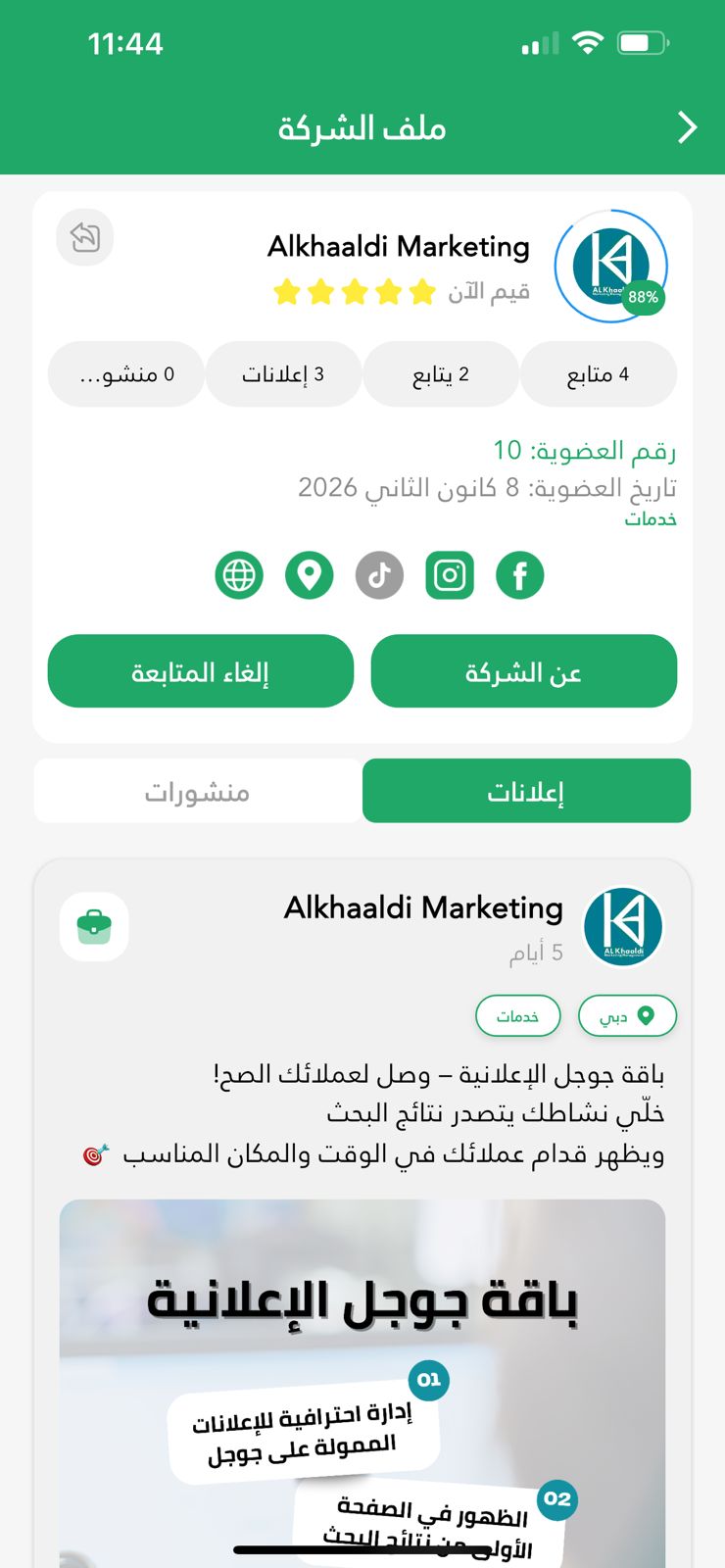
Task: View the 3 إعلانات count chip
Action: point(283,374)
